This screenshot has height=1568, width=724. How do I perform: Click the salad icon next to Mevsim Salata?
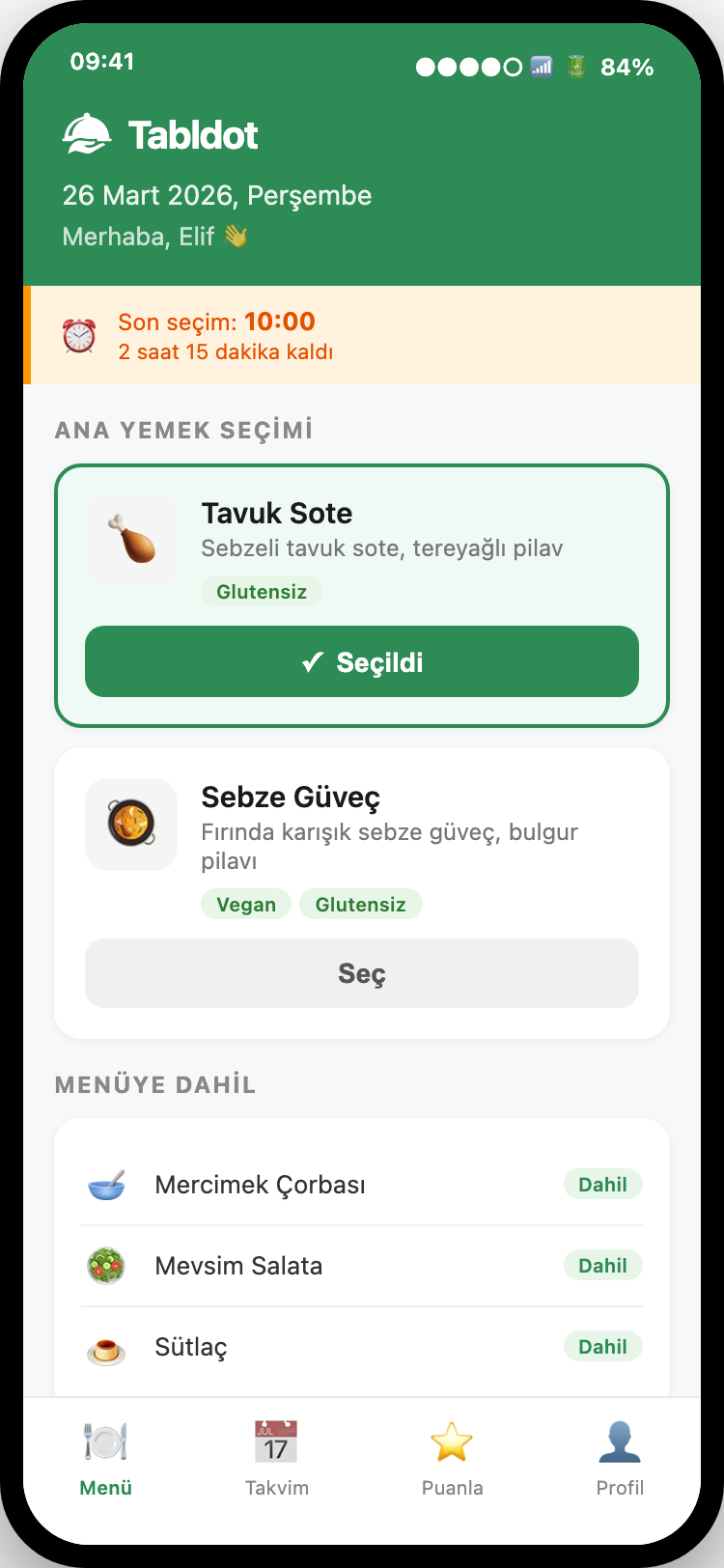coord(107,1265)
